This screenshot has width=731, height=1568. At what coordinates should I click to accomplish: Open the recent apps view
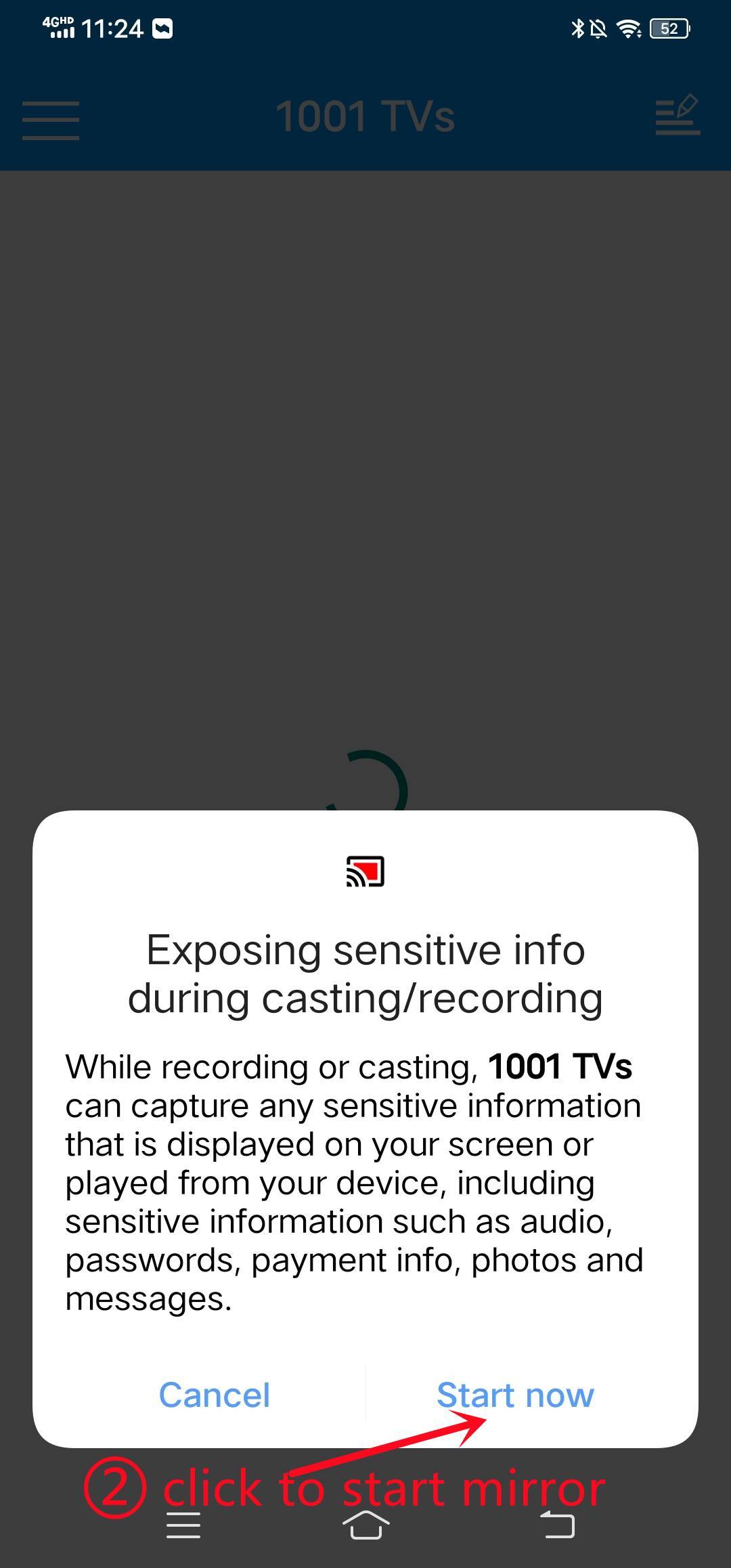pyautogui.click(x=183, y=1525)
